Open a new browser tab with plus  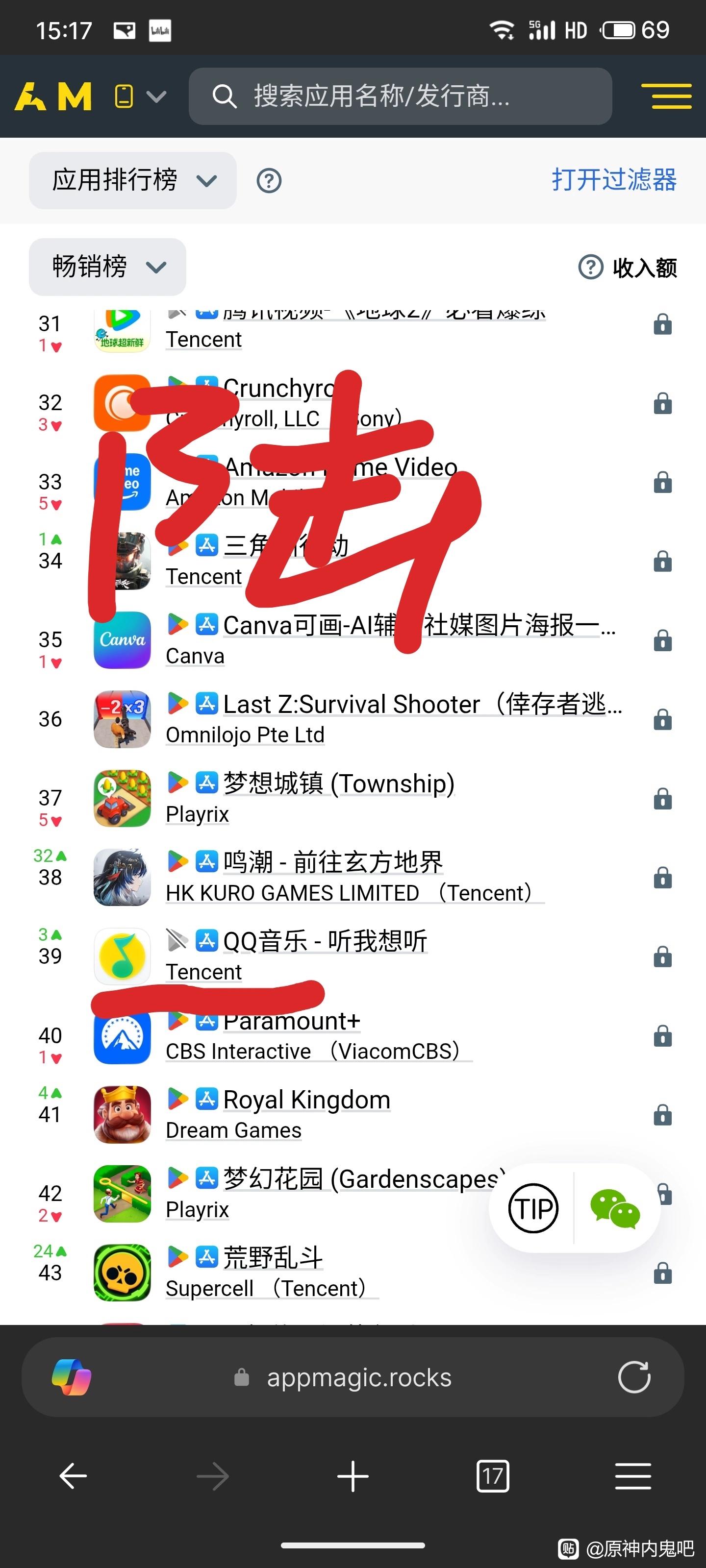click(353, 1476)
